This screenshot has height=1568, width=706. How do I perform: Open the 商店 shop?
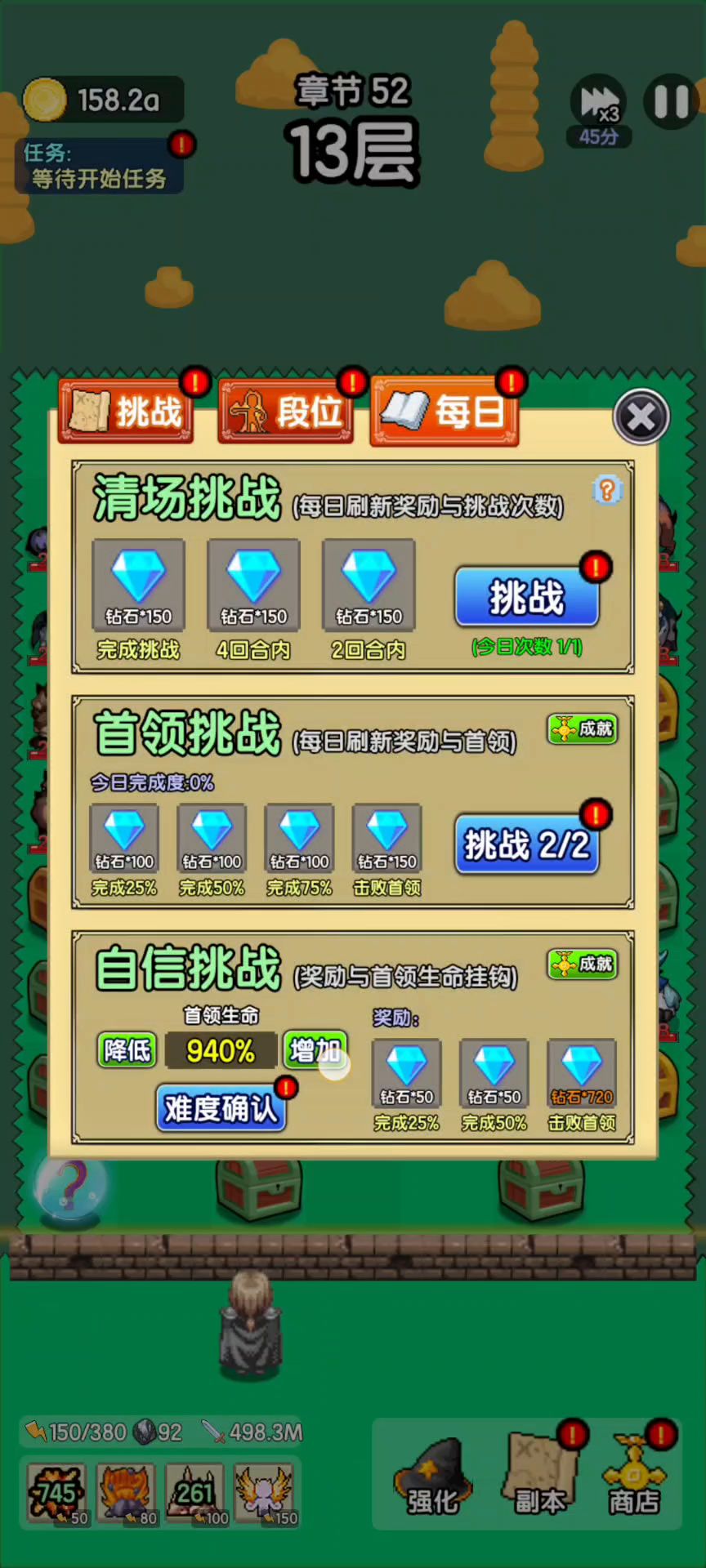(634, 1478)
